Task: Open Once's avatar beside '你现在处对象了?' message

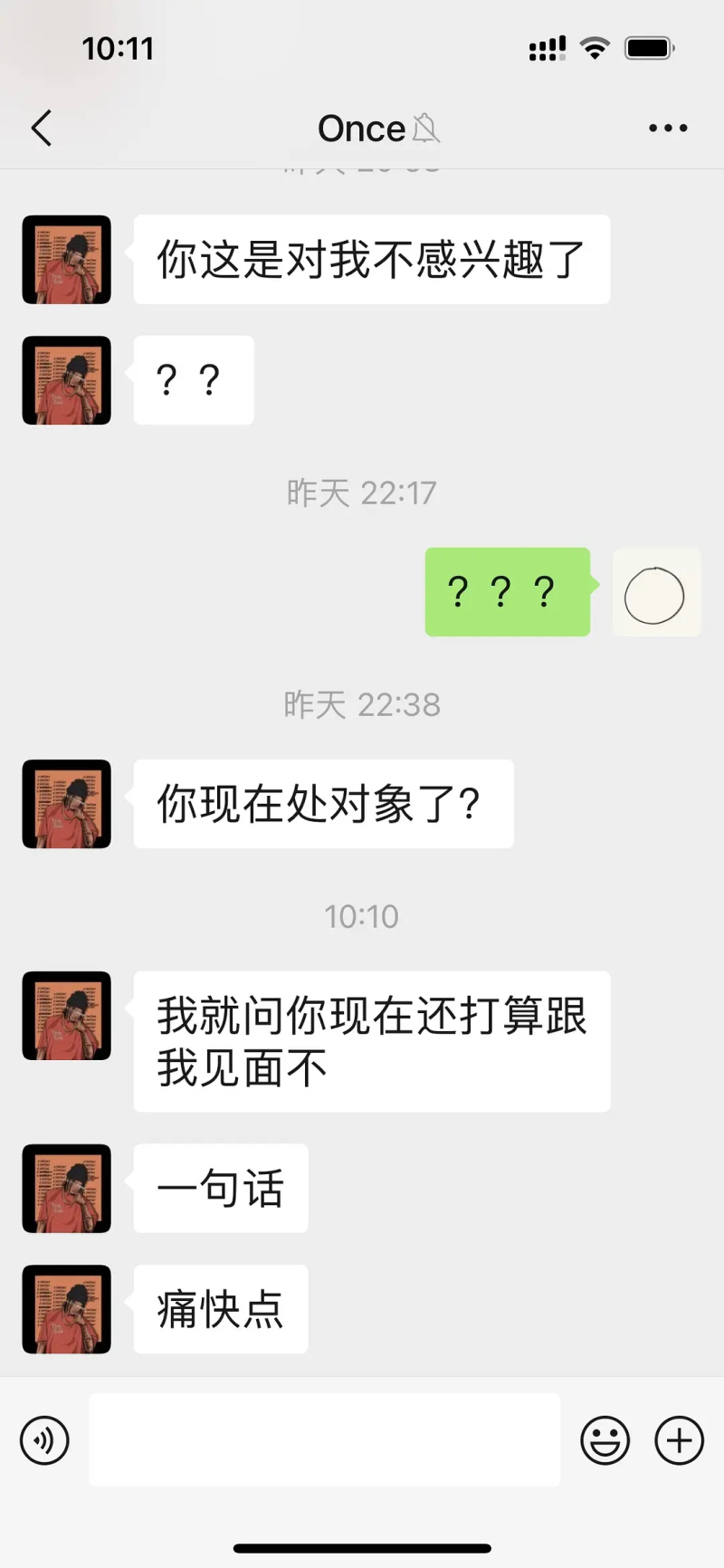Action: [67, 804]
